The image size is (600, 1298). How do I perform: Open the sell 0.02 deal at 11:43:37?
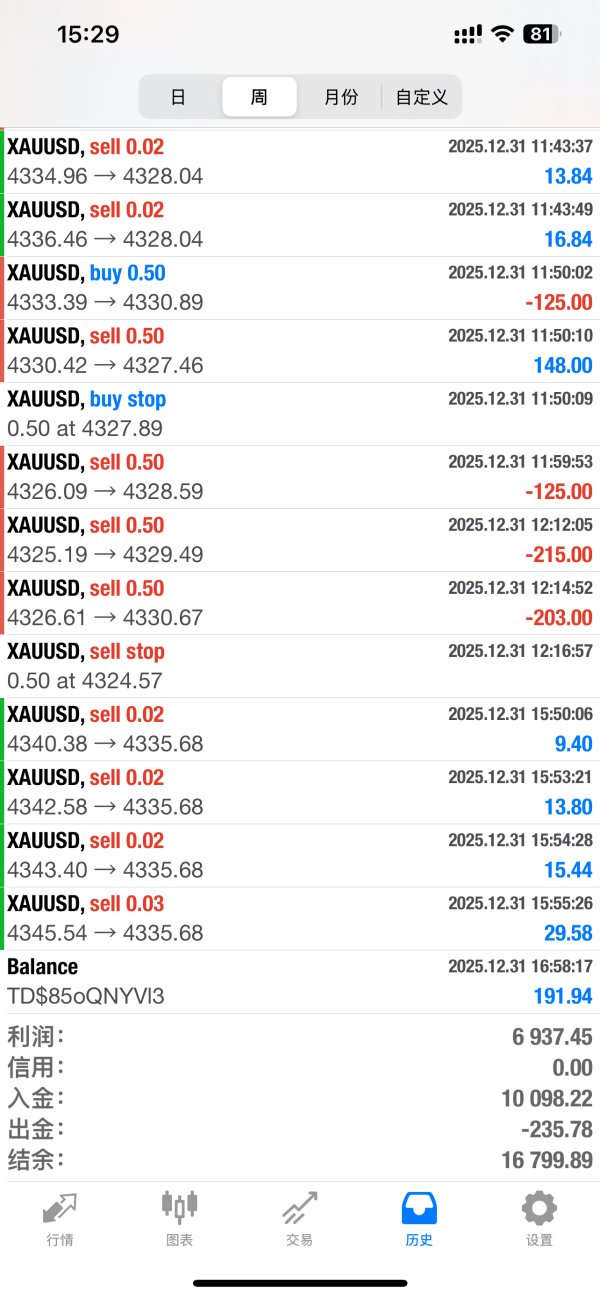tap(300, 162)
